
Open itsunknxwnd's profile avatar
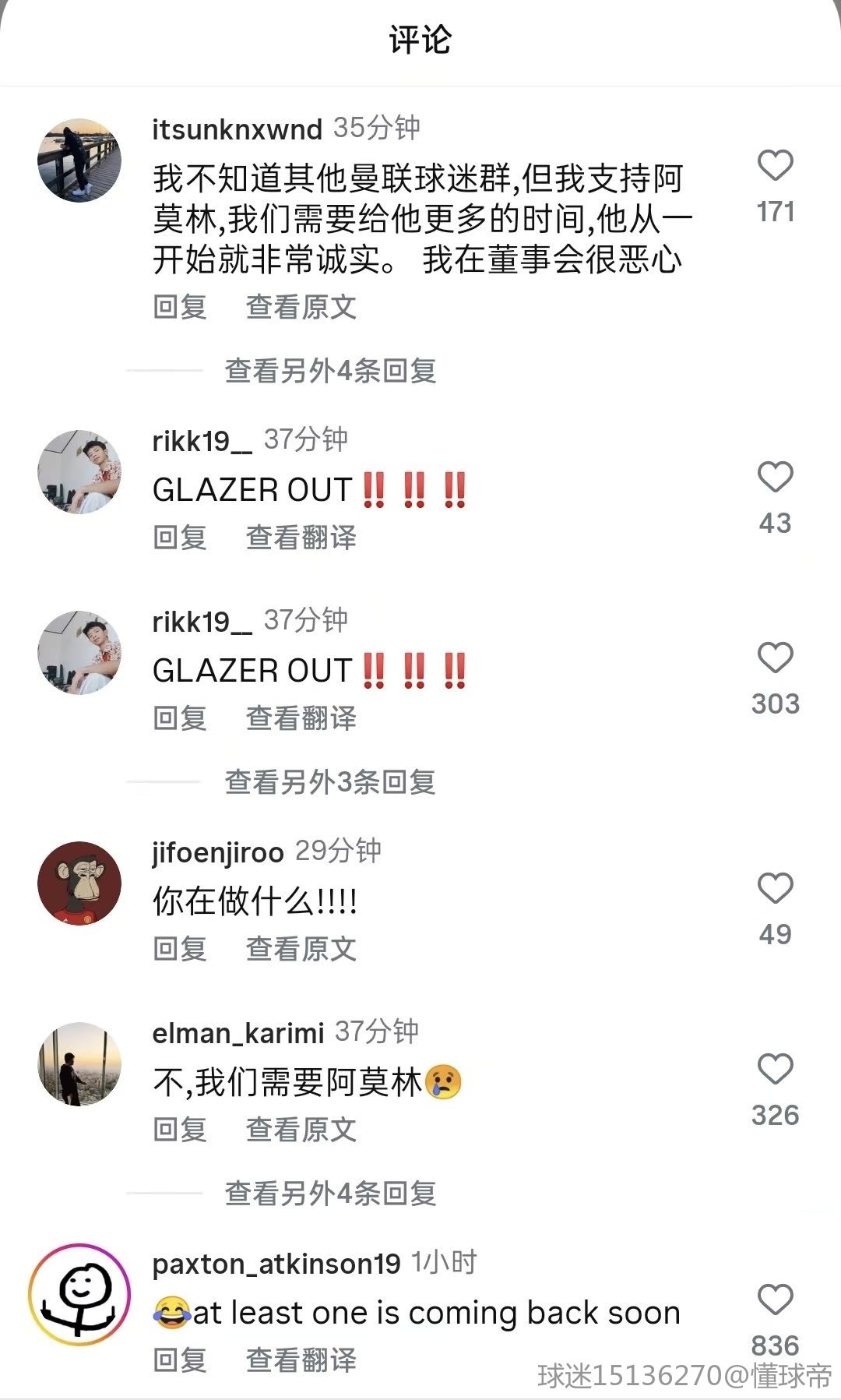[x=79, y=160]
